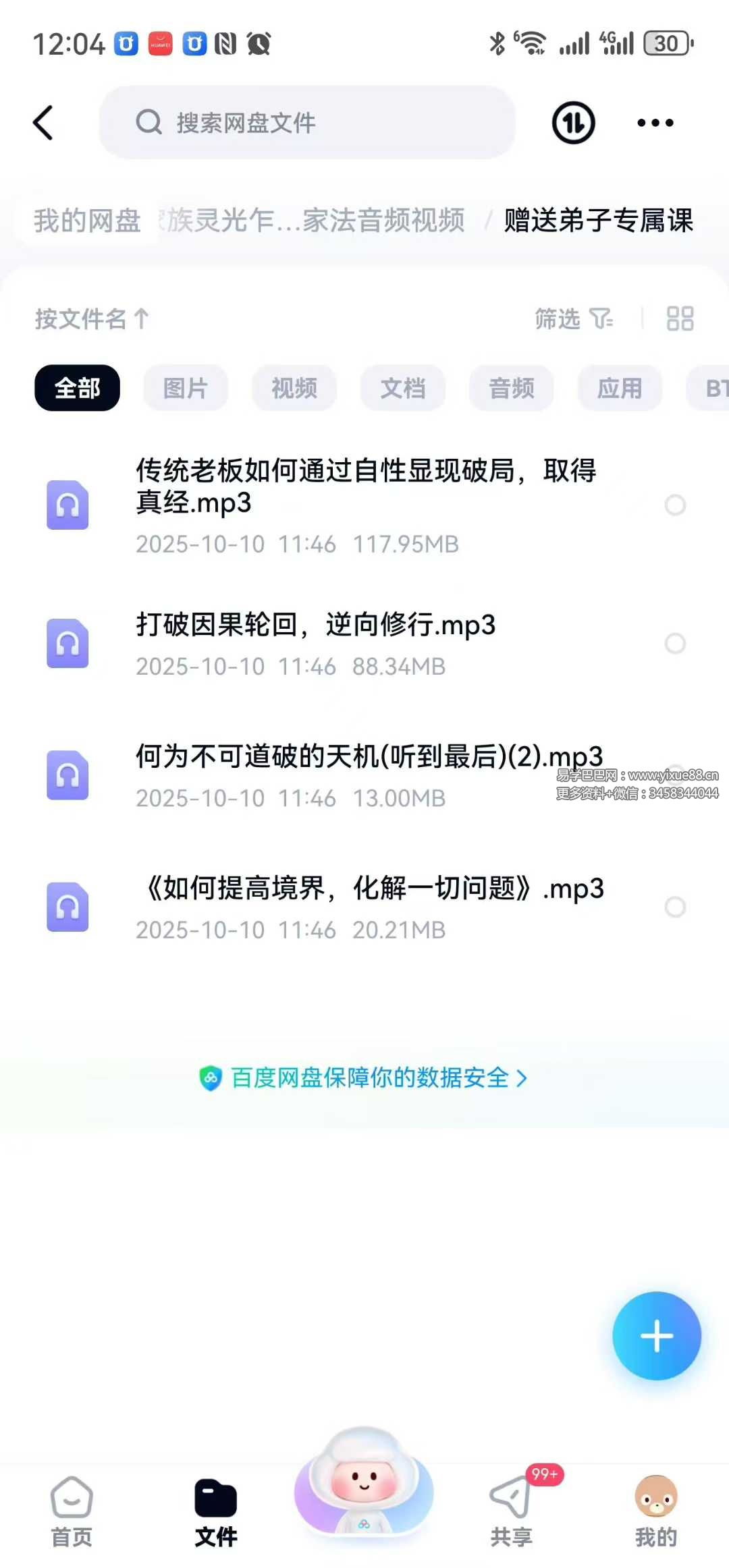The width and height of the screenshot is (729, 1568).
Task: Jump to 我的网盘 in the breadcrumb
Action: pyautogui.click(x=88, y=221)
